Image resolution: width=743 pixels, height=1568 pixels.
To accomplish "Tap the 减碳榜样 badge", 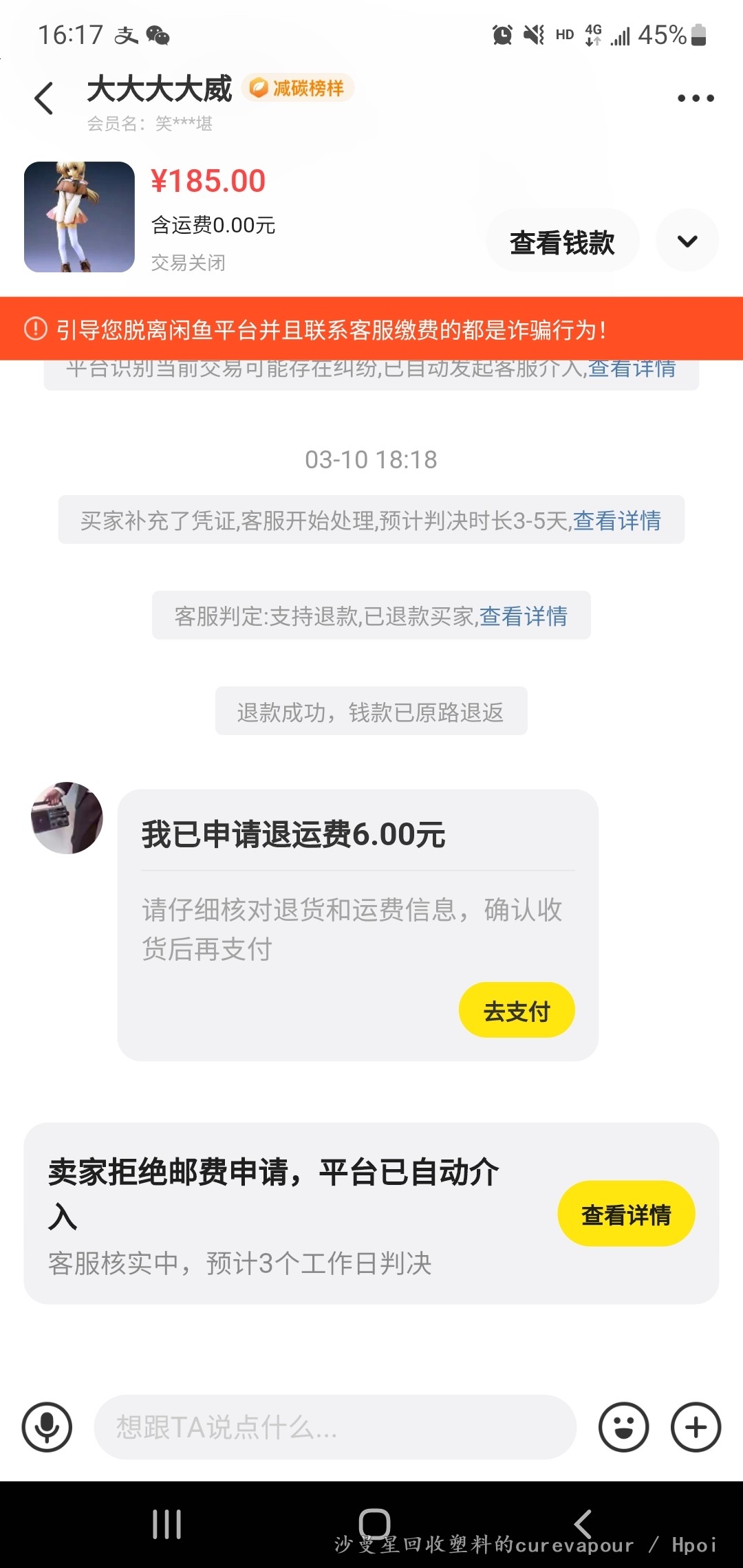I will (298, 88).
